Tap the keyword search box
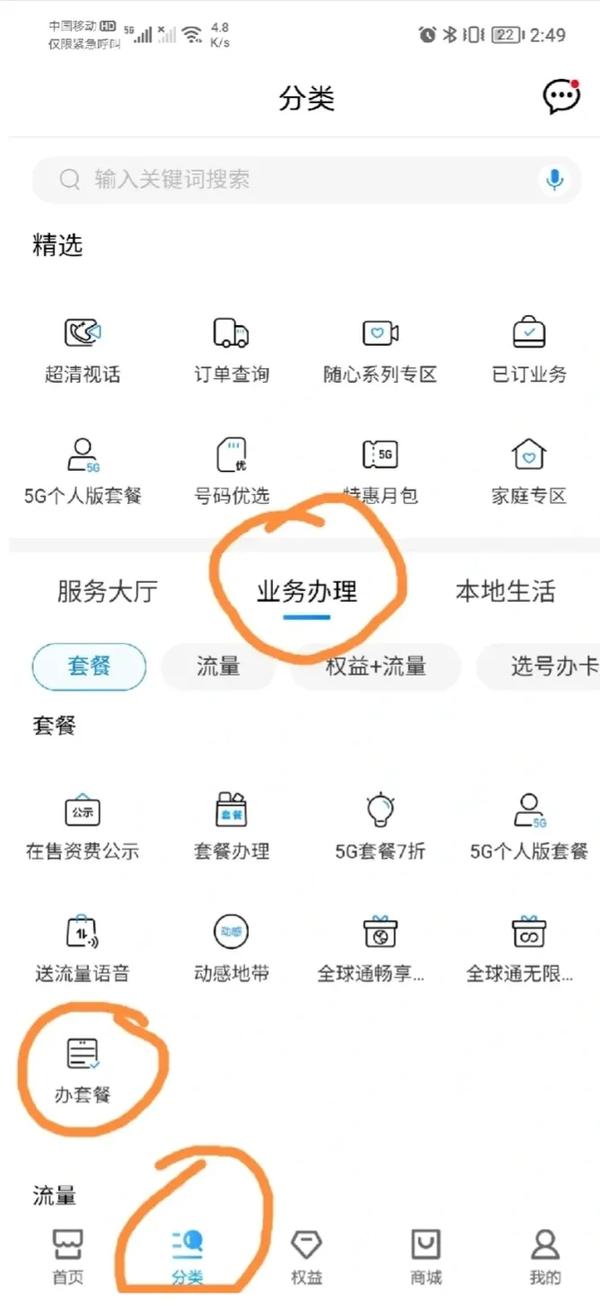 [306, 180]
